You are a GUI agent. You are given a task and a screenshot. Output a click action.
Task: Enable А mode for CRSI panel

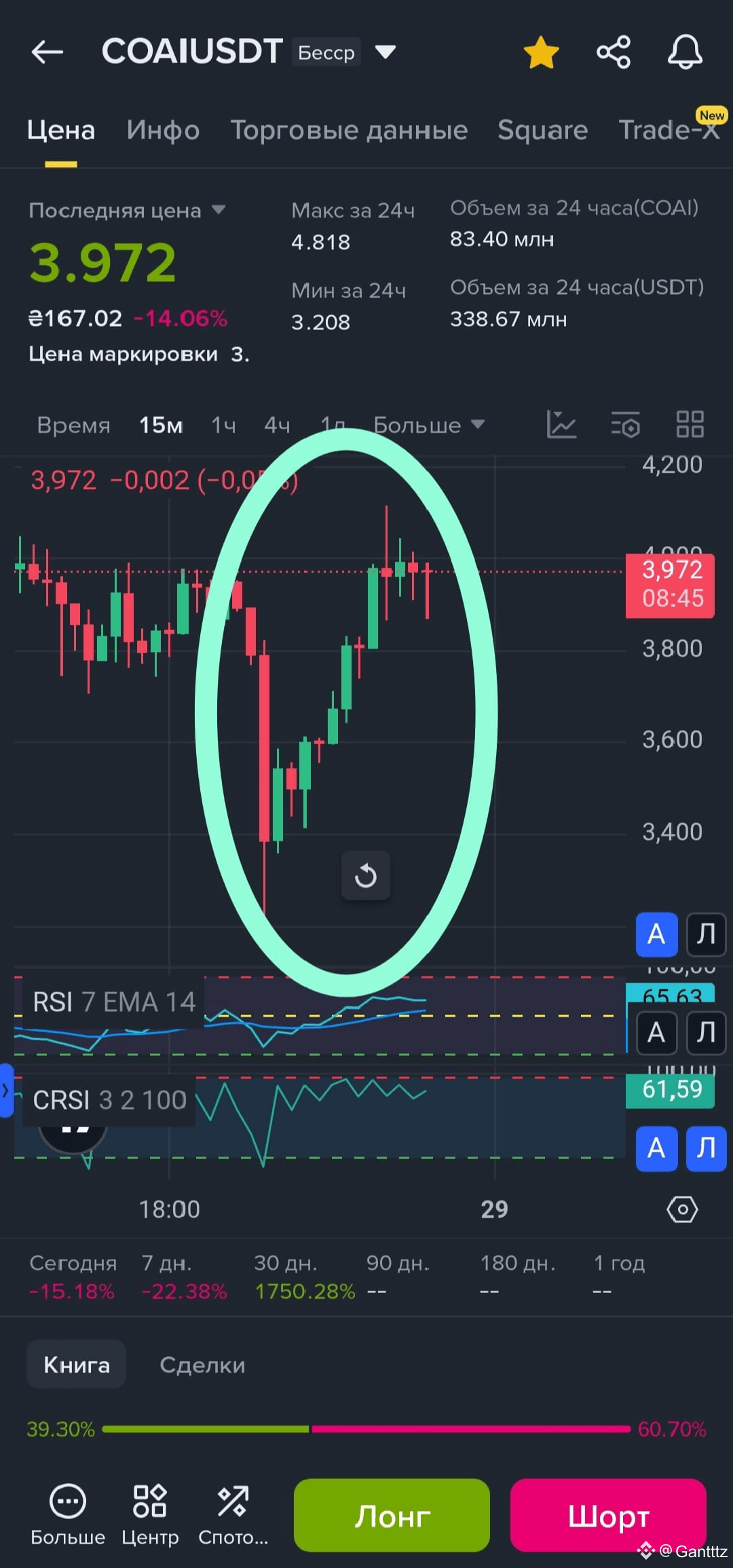(656, 1149)
